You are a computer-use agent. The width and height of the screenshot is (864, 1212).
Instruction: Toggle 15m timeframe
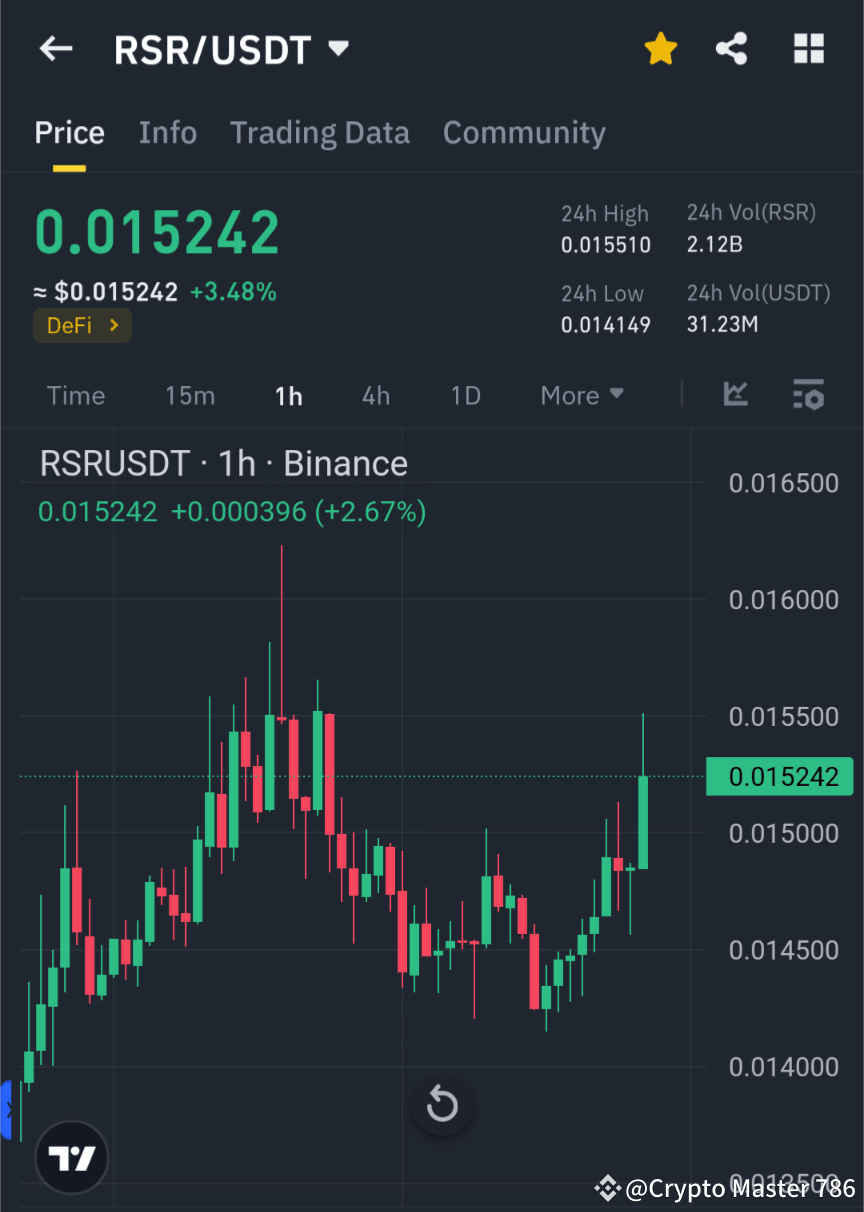click(190, 395)
